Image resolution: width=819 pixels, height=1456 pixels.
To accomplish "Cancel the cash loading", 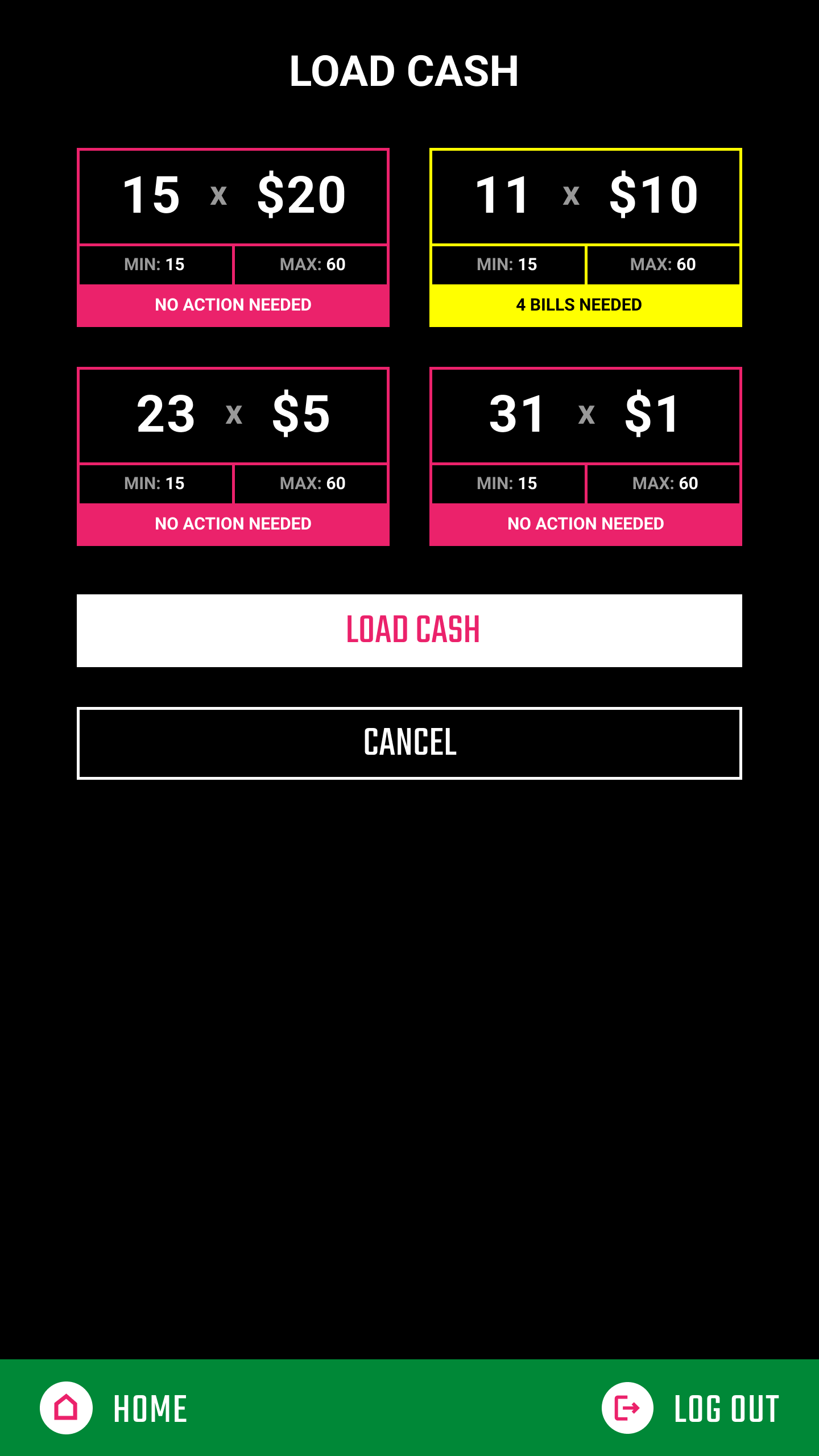I will (409, 743).
